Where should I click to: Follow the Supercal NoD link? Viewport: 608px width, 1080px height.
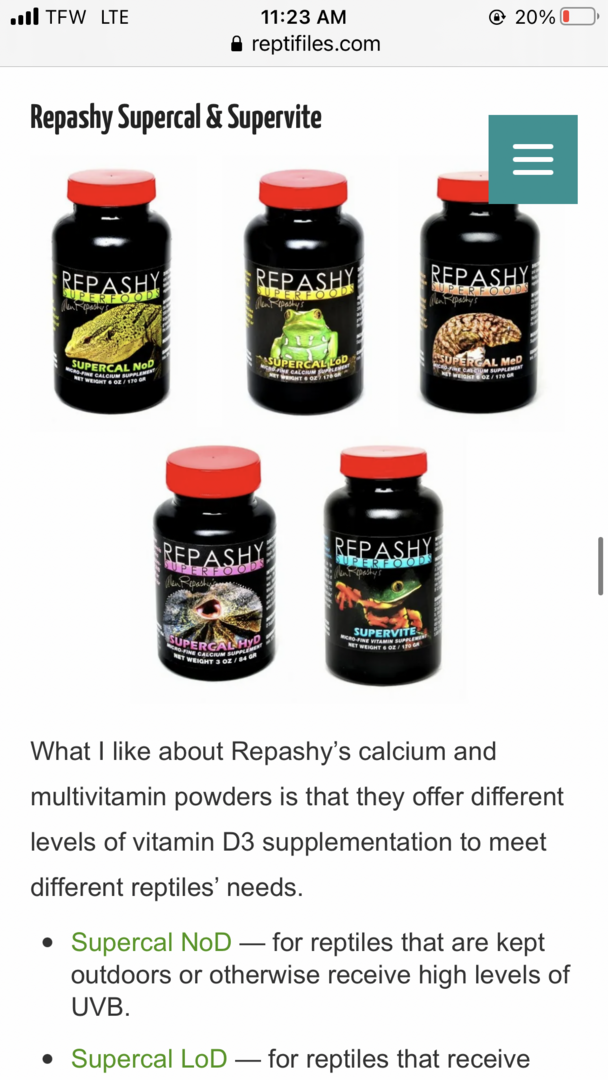151,942
